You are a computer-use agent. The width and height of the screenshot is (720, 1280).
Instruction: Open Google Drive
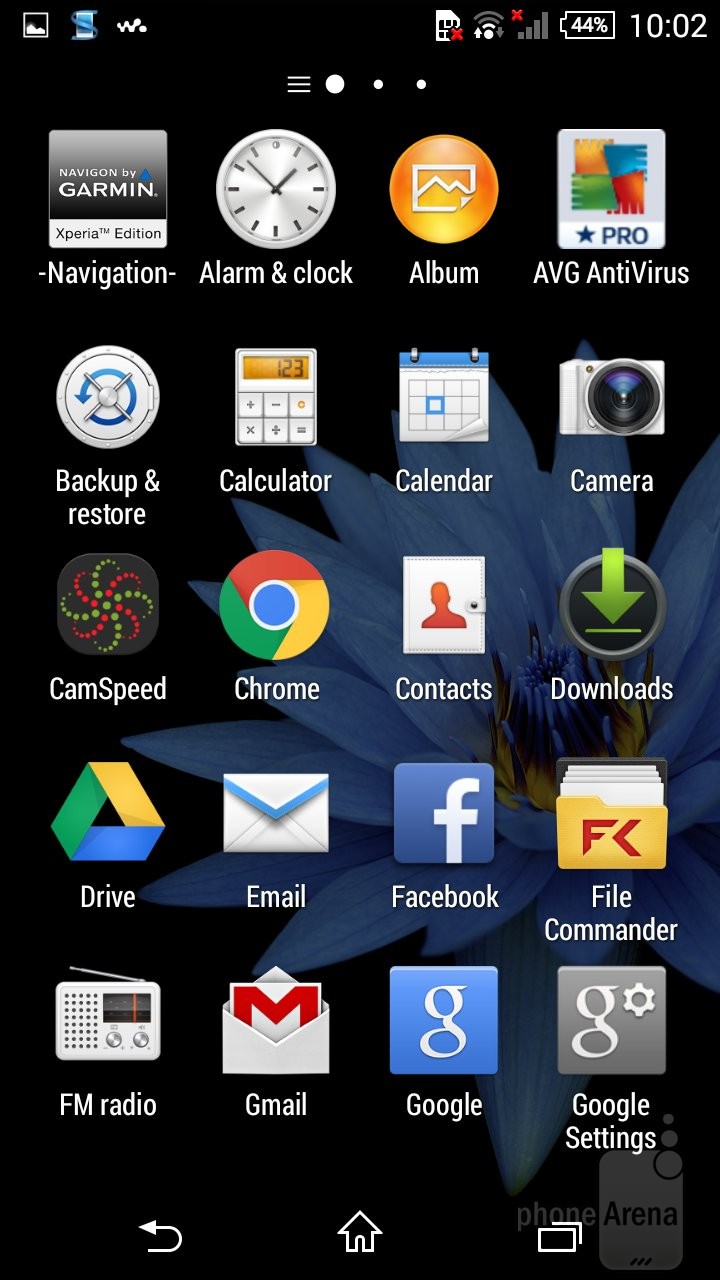[108, 813]
